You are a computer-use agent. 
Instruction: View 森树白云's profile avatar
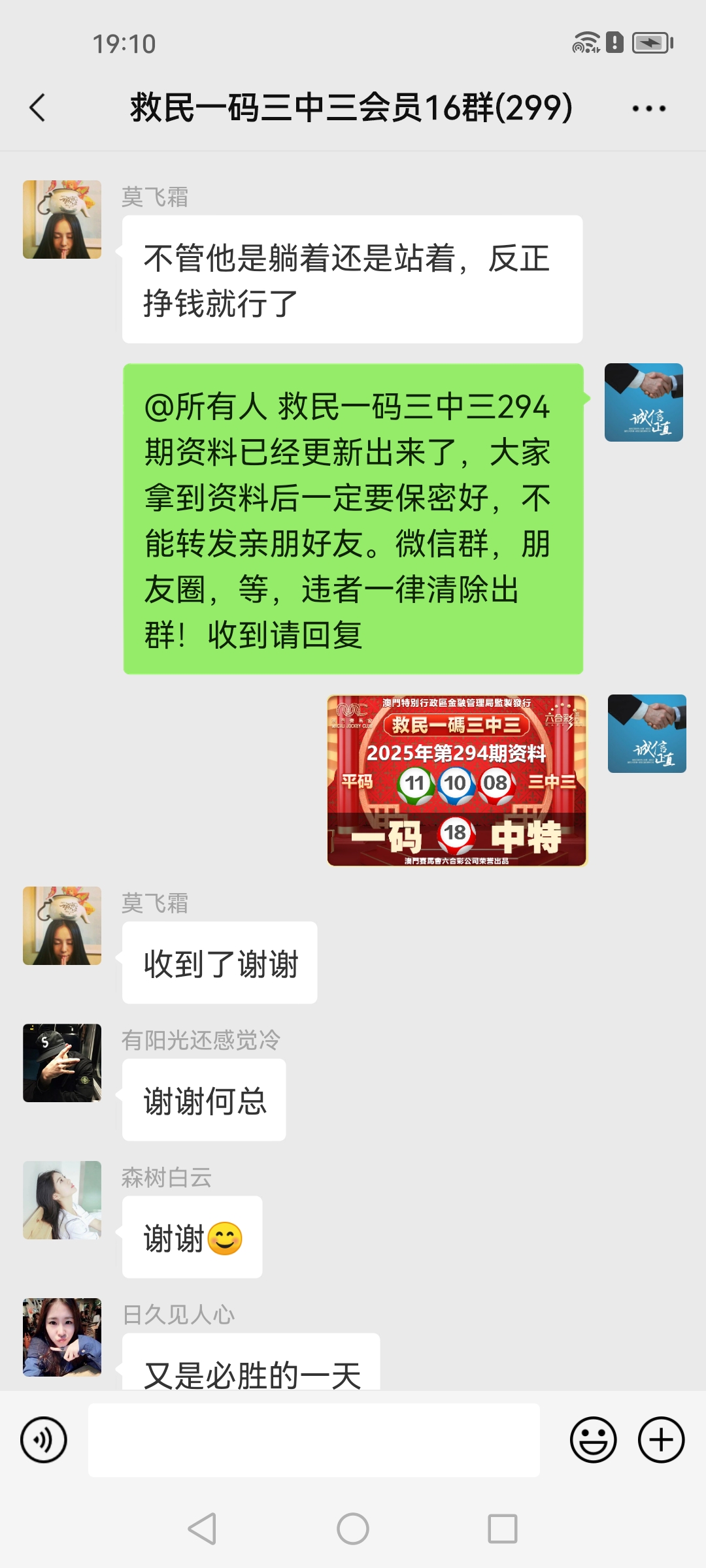62,1200
